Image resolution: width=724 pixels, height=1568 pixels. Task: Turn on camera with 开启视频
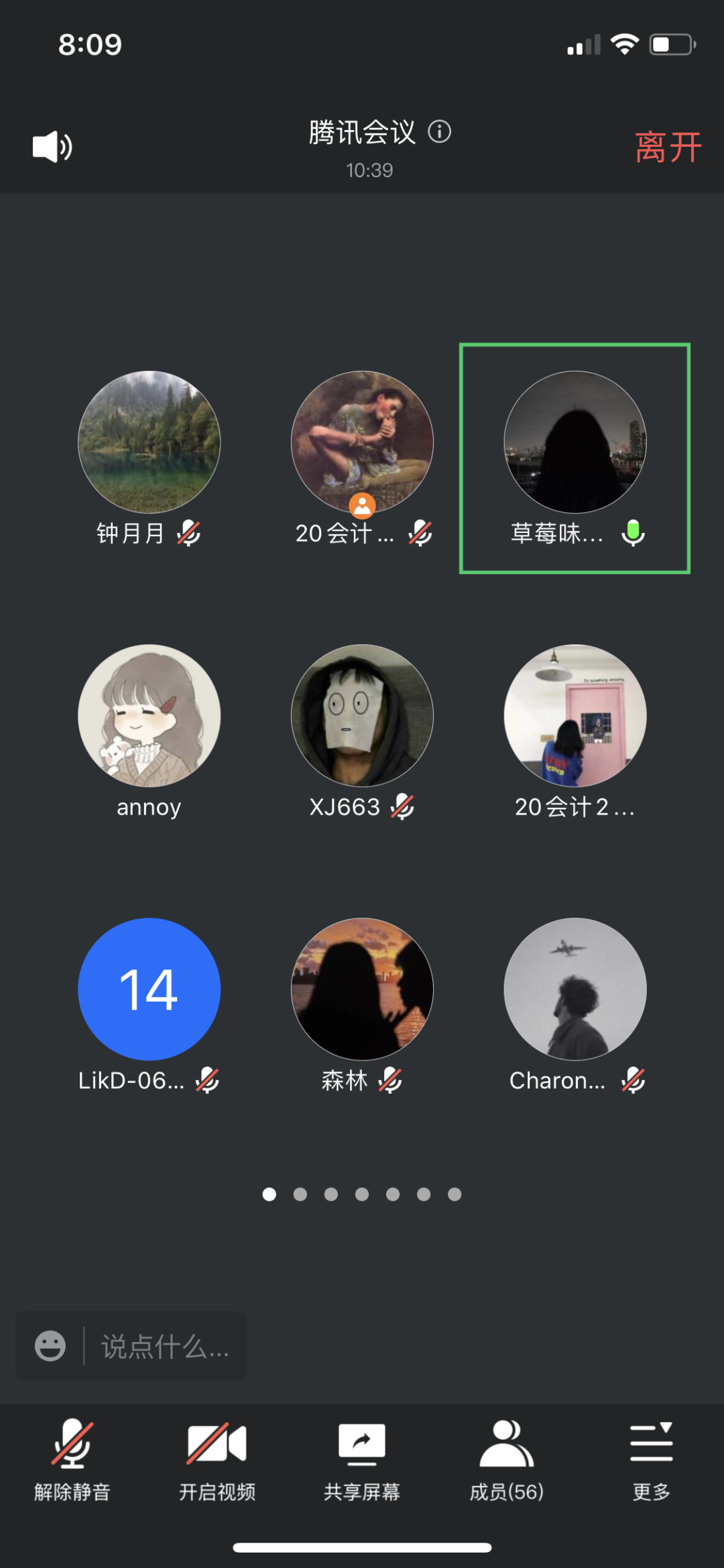[217, 1460]
